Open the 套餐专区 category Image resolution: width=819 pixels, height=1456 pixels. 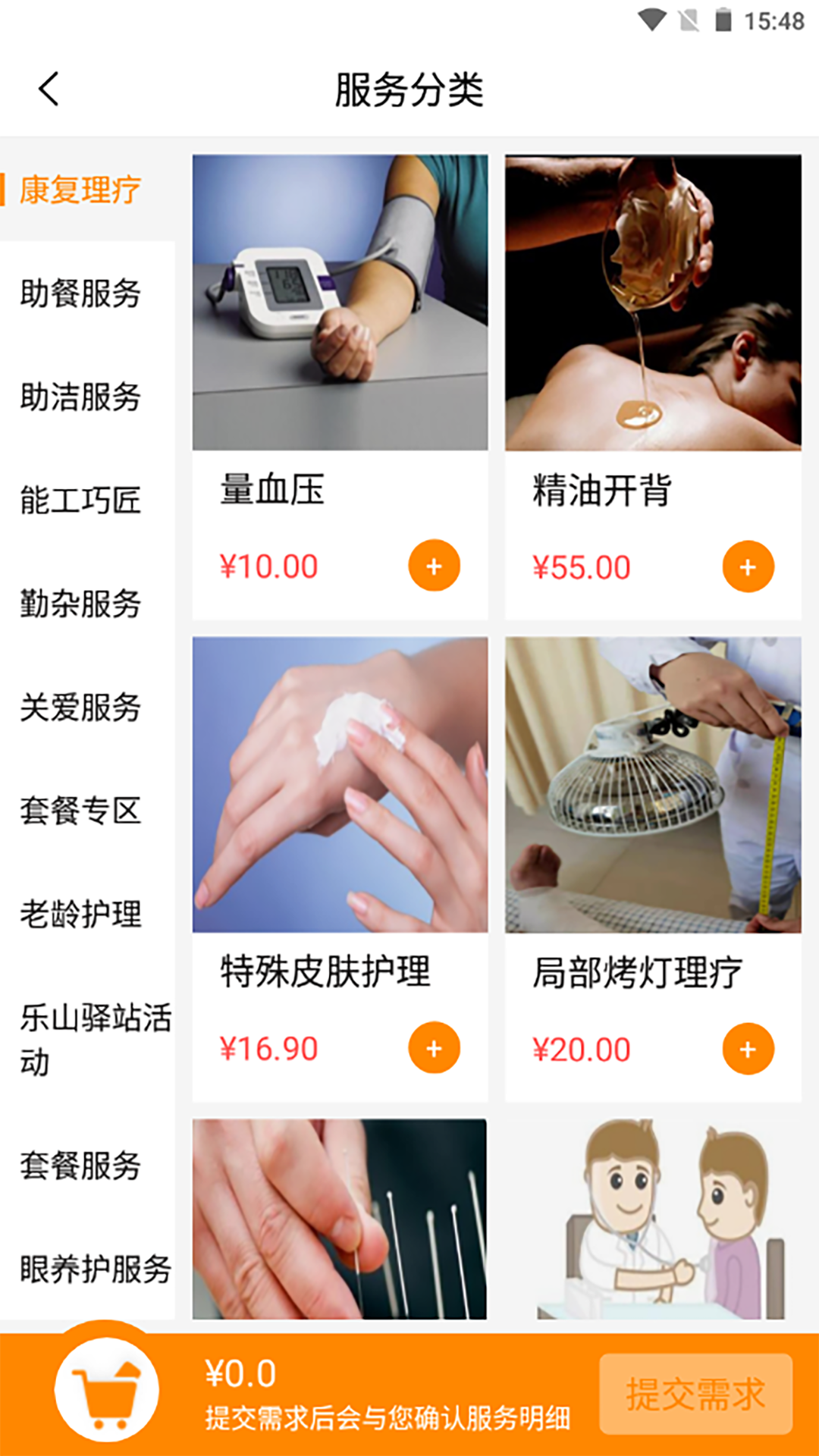(80, 810)
